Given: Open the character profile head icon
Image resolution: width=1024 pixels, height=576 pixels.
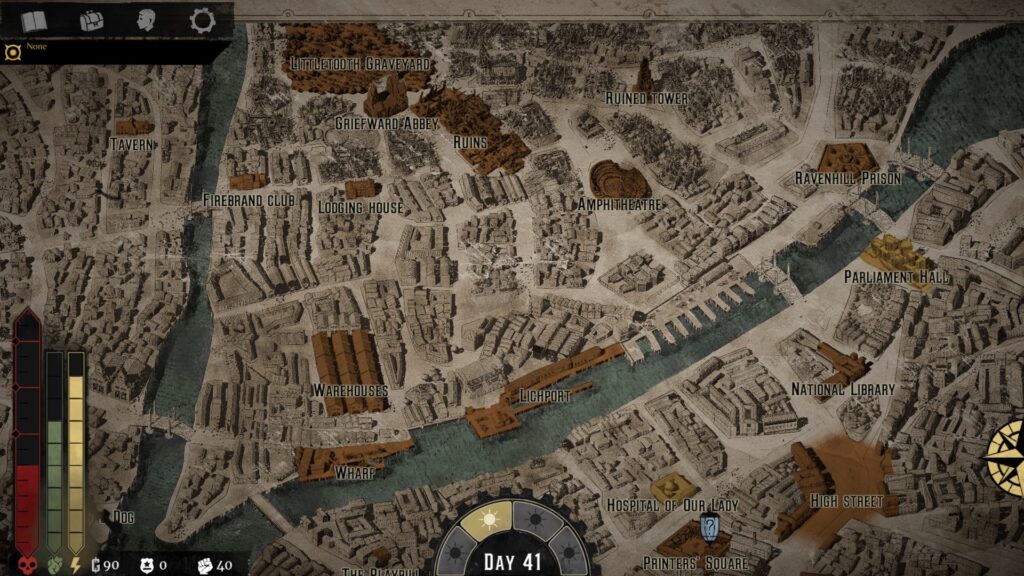Looking at the screenshot, I should click(146, 21).
